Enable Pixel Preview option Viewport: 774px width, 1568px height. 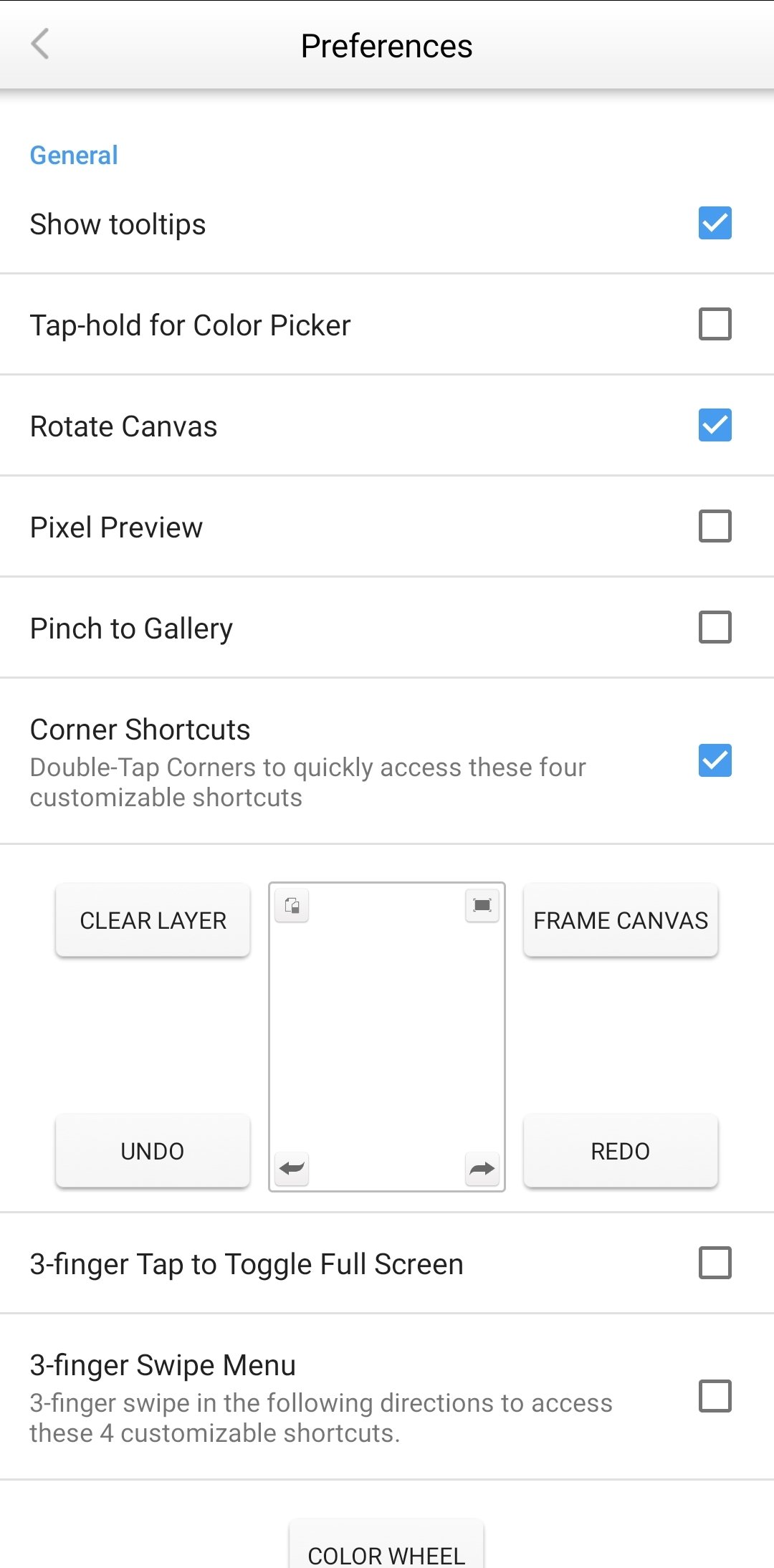tap(715, 526)
